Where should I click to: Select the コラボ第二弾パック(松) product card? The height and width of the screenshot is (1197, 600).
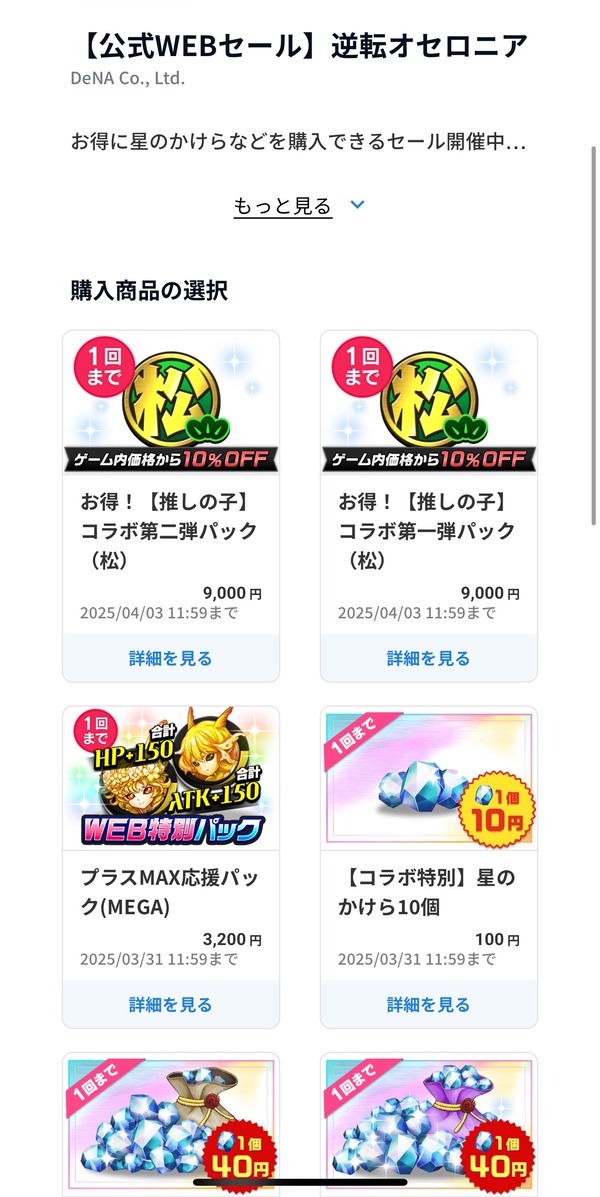[x=170, y=505]
